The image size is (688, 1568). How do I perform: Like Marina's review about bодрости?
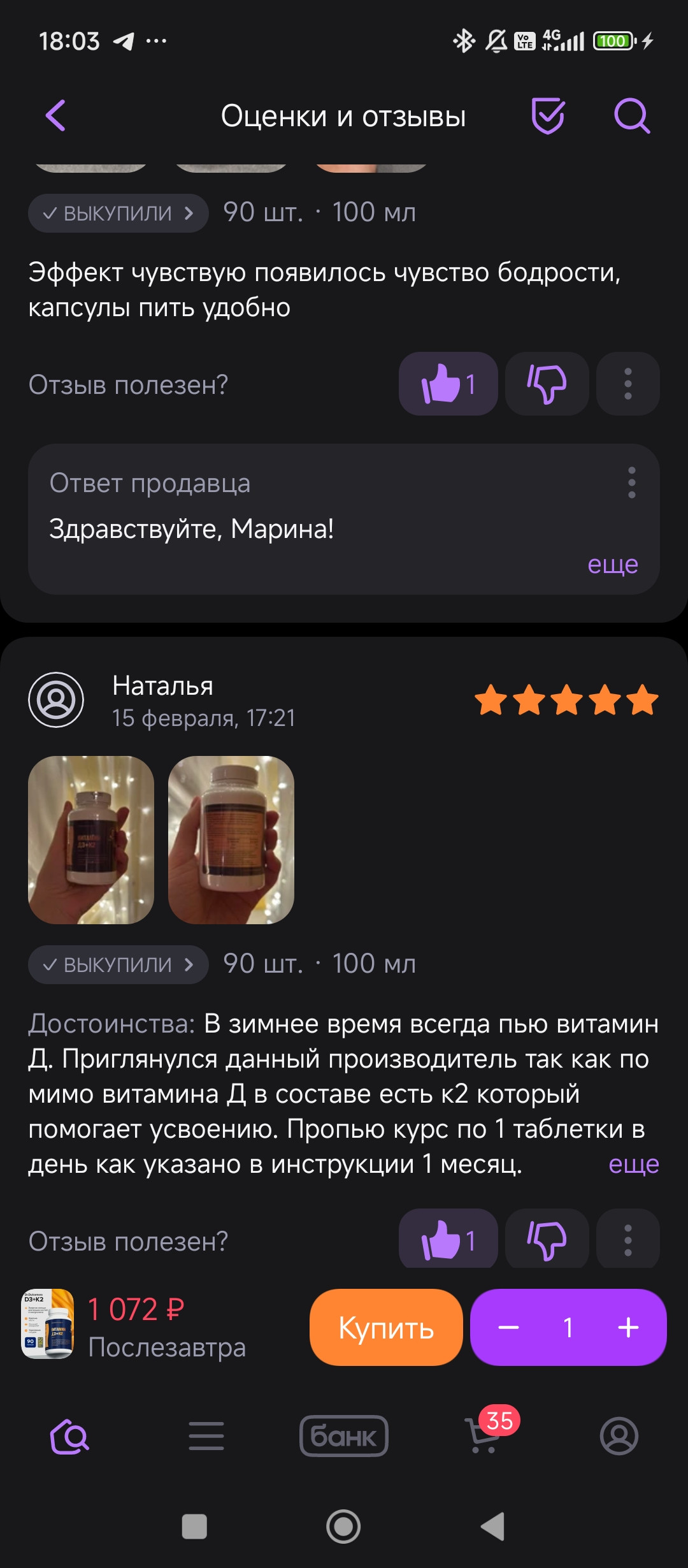point(448,384)
